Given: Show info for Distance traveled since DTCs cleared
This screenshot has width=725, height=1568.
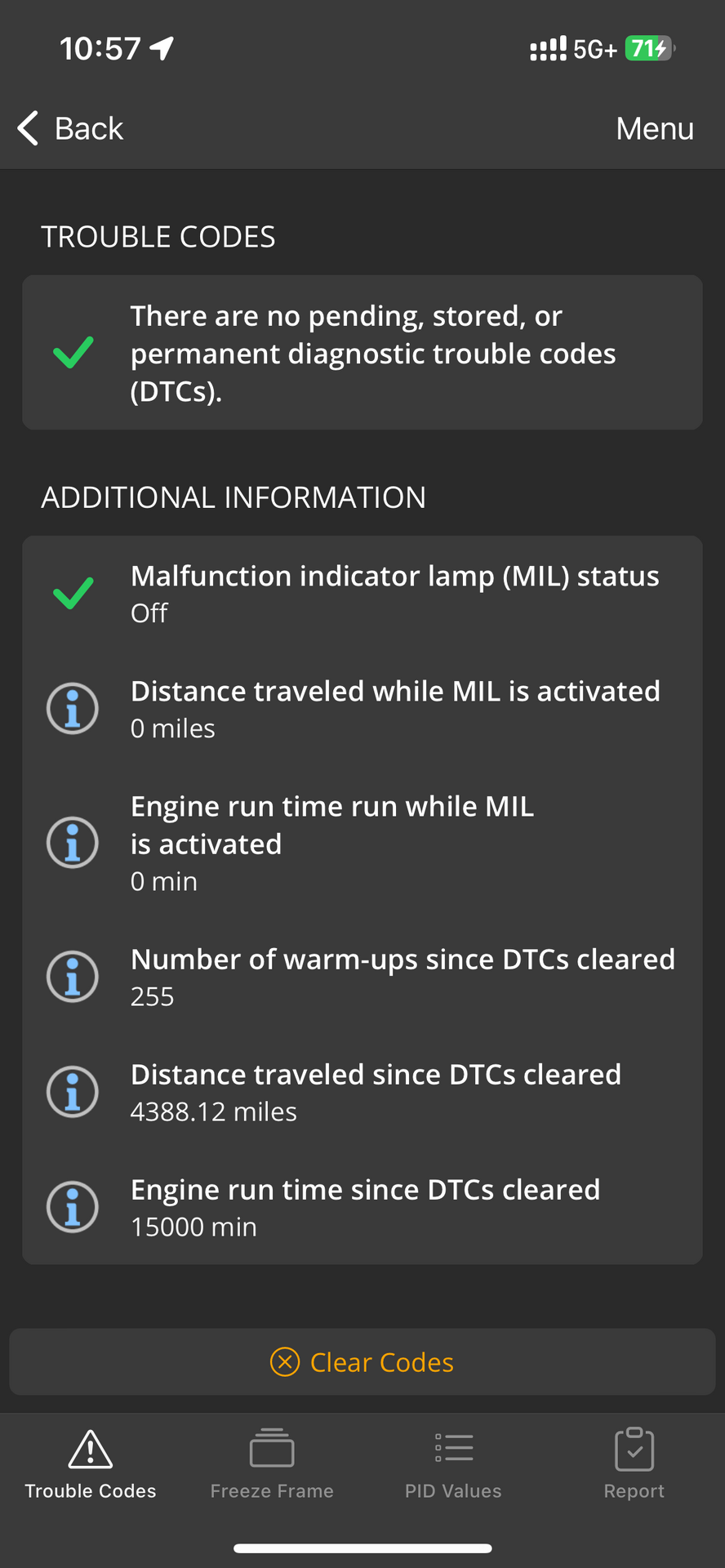Looking at the screenshot, I should 73,1092.
